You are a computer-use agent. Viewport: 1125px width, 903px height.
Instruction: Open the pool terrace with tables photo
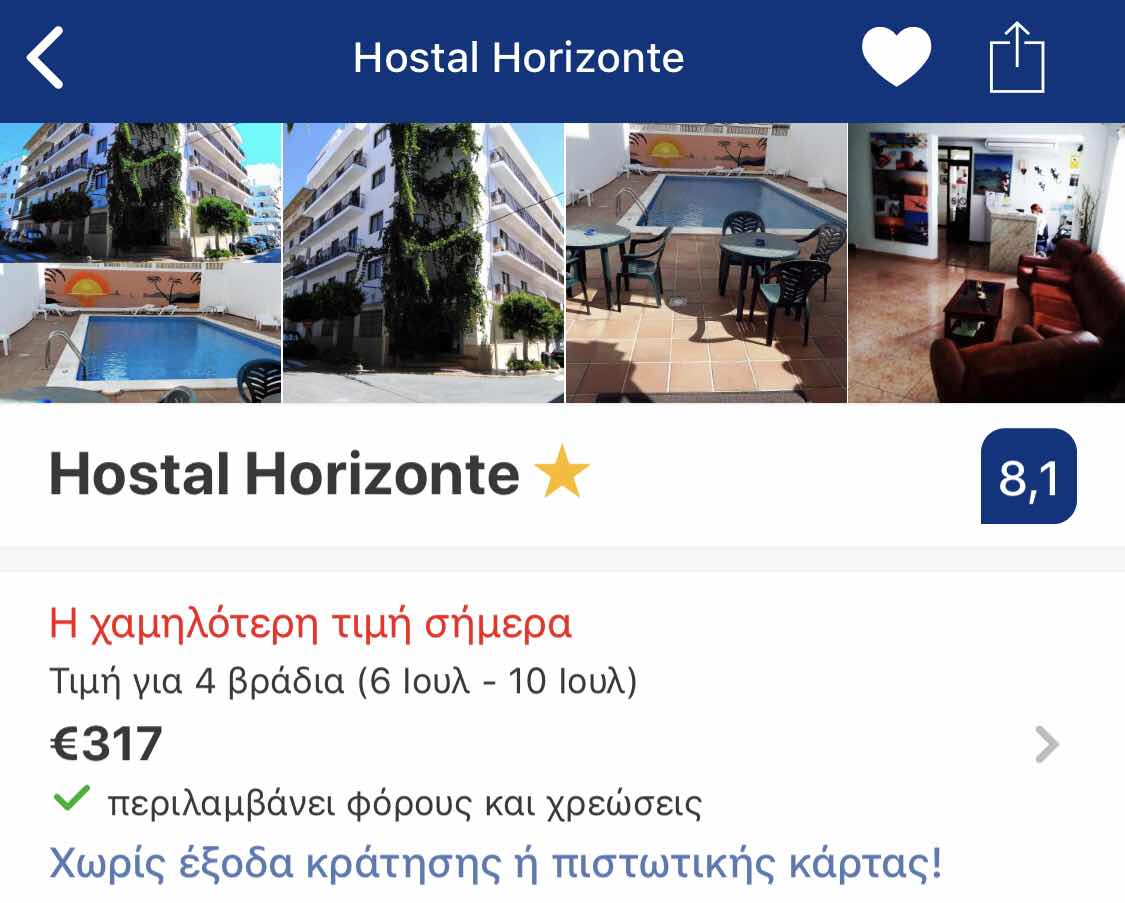[x=706, y=263]
